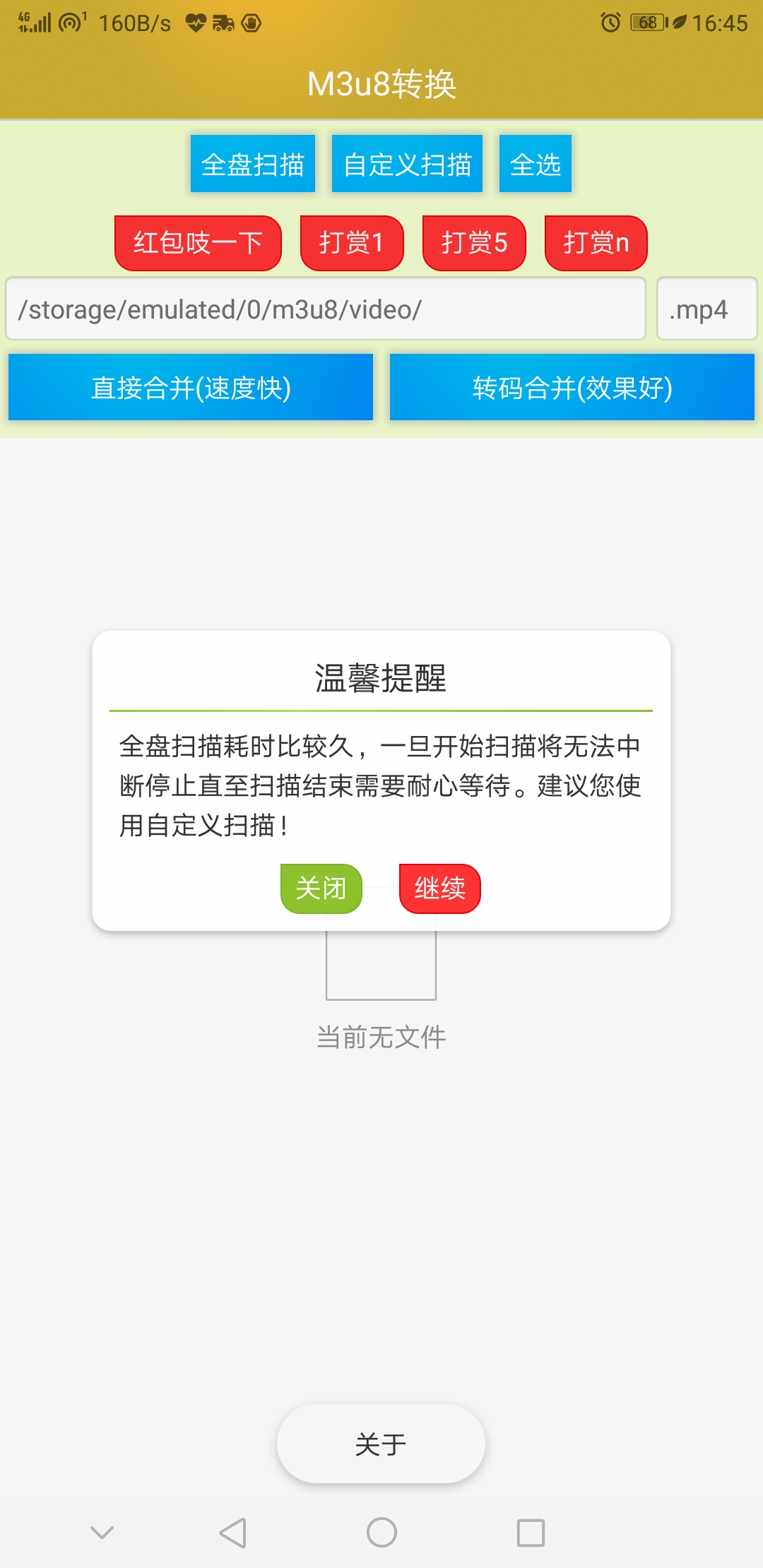Tap the 打赏1 tip button
The image size is (763, 1568).
point(352,243)
